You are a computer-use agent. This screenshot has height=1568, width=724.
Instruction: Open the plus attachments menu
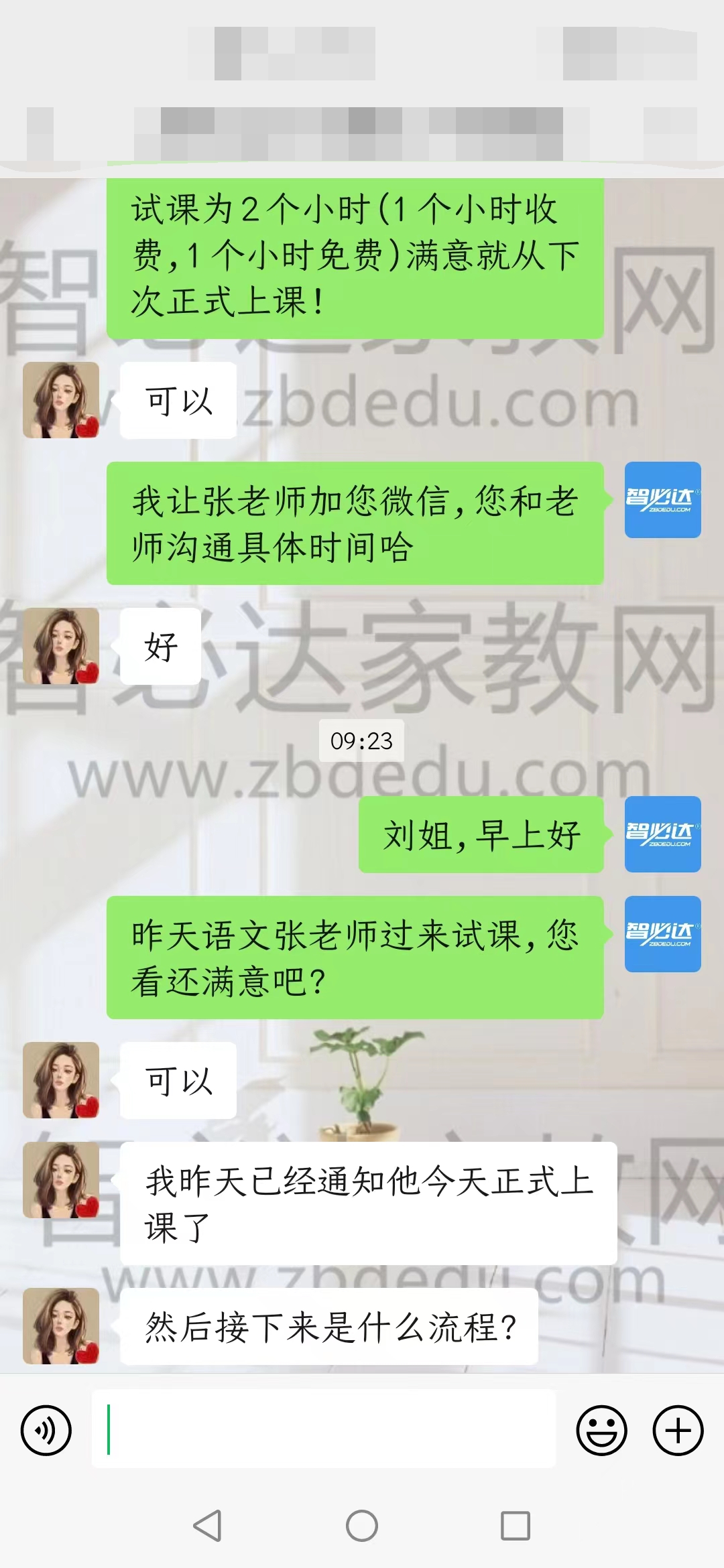pyautogui.click(x=678, y=1430)
